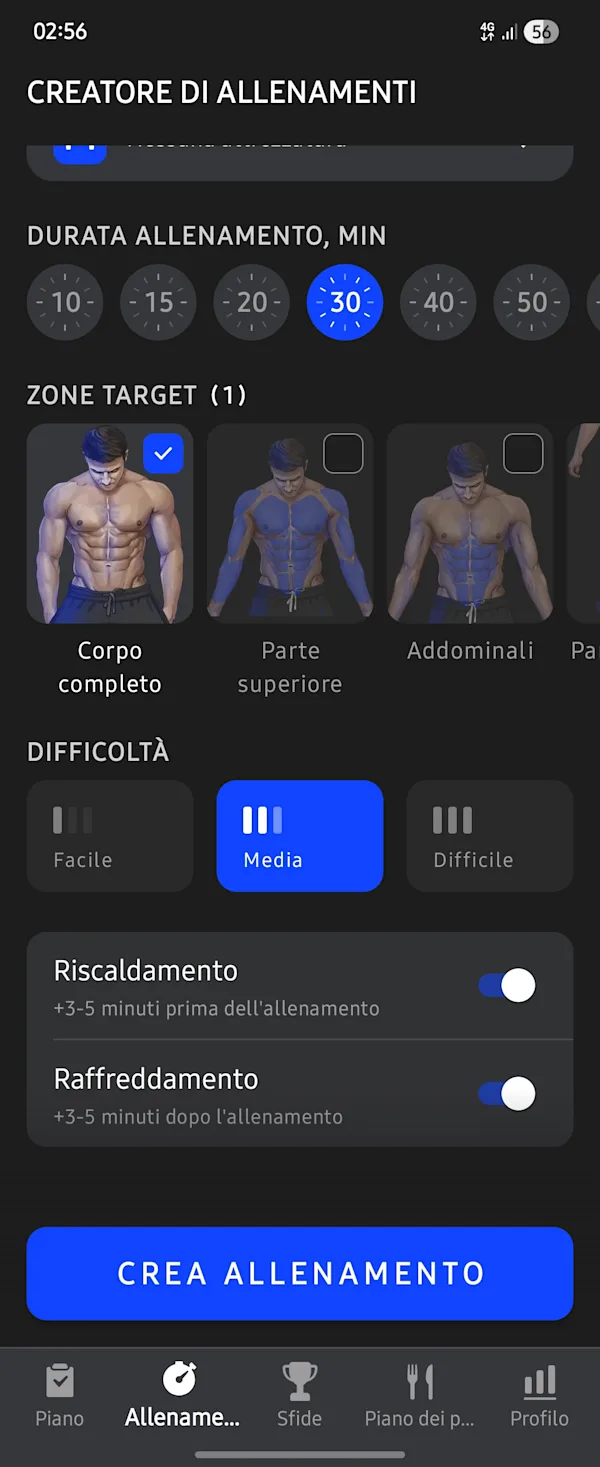
Task: Tap the Media difficulty option
Action: pyautogui.click(x=300, y=836)
